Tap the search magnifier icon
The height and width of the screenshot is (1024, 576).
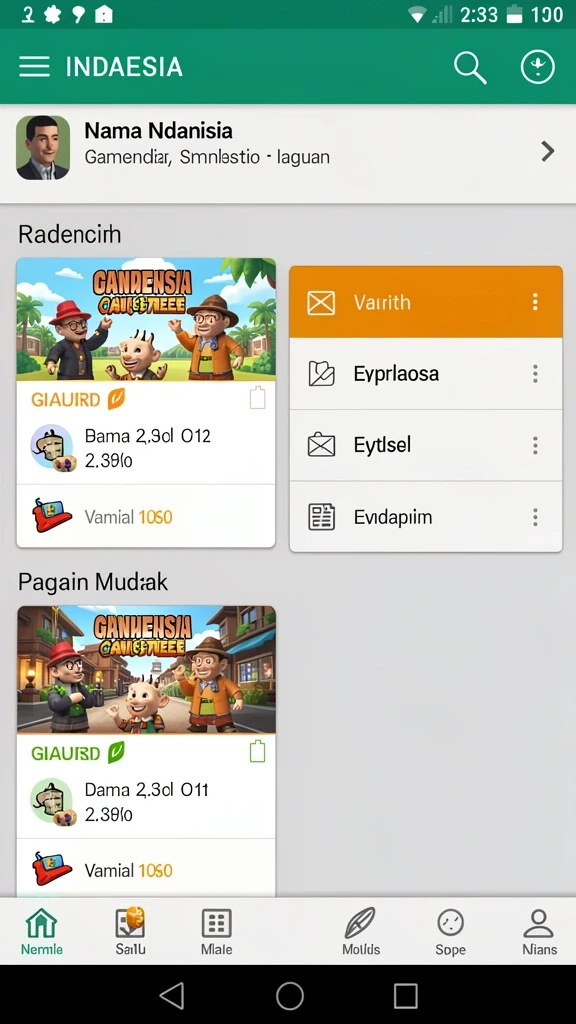470,67
